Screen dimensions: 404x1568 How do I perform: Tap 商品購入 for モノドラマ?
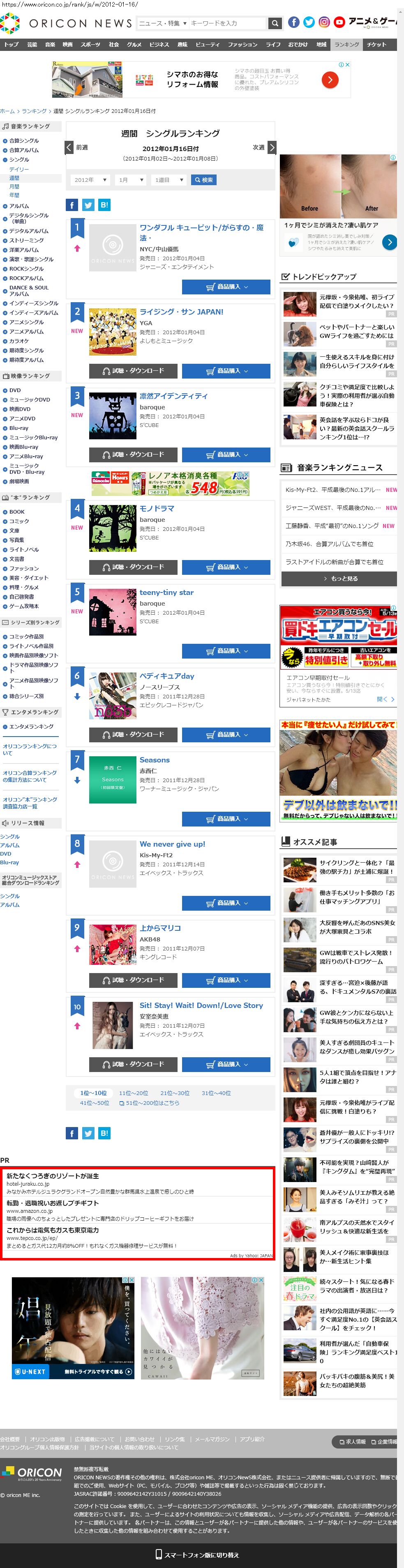(x=226, y=567)
